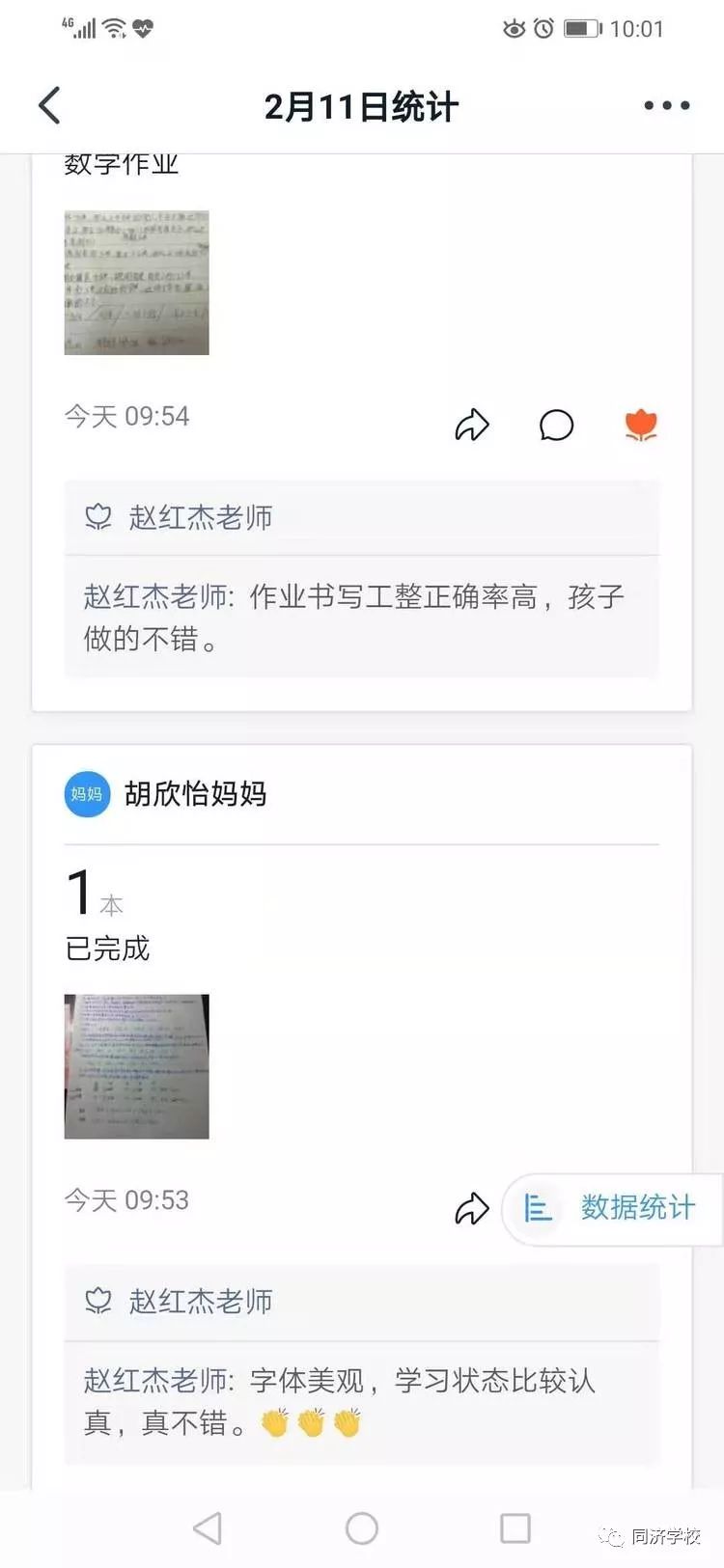Screen dimensions: 724x1568
Task: Open the system recent apps button
Action: click(x=515, y=1527)
